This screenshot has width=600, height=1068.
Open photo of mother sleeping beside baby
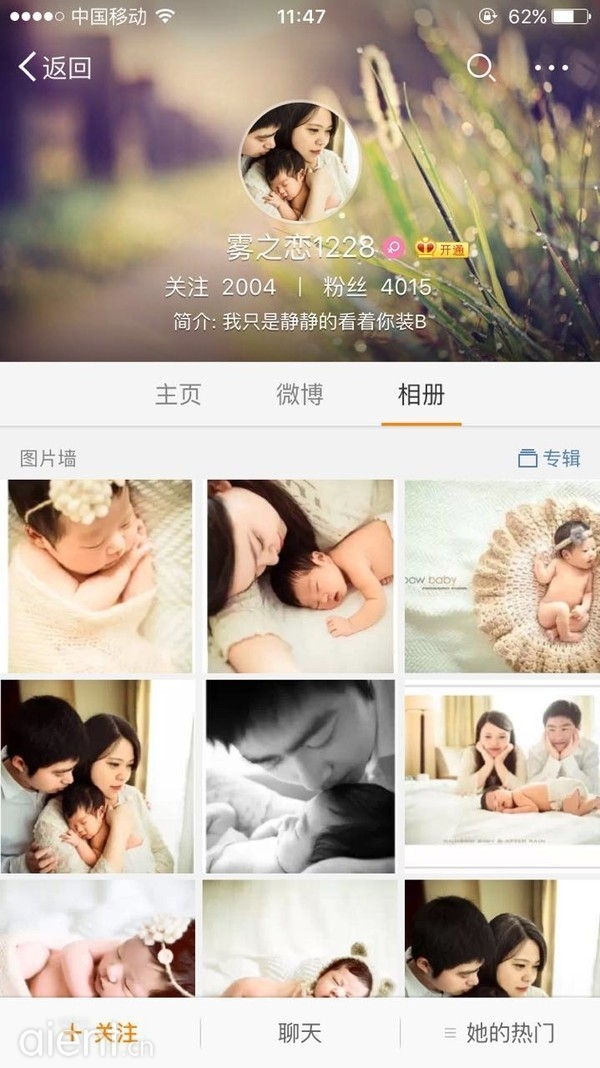[300, 576]
